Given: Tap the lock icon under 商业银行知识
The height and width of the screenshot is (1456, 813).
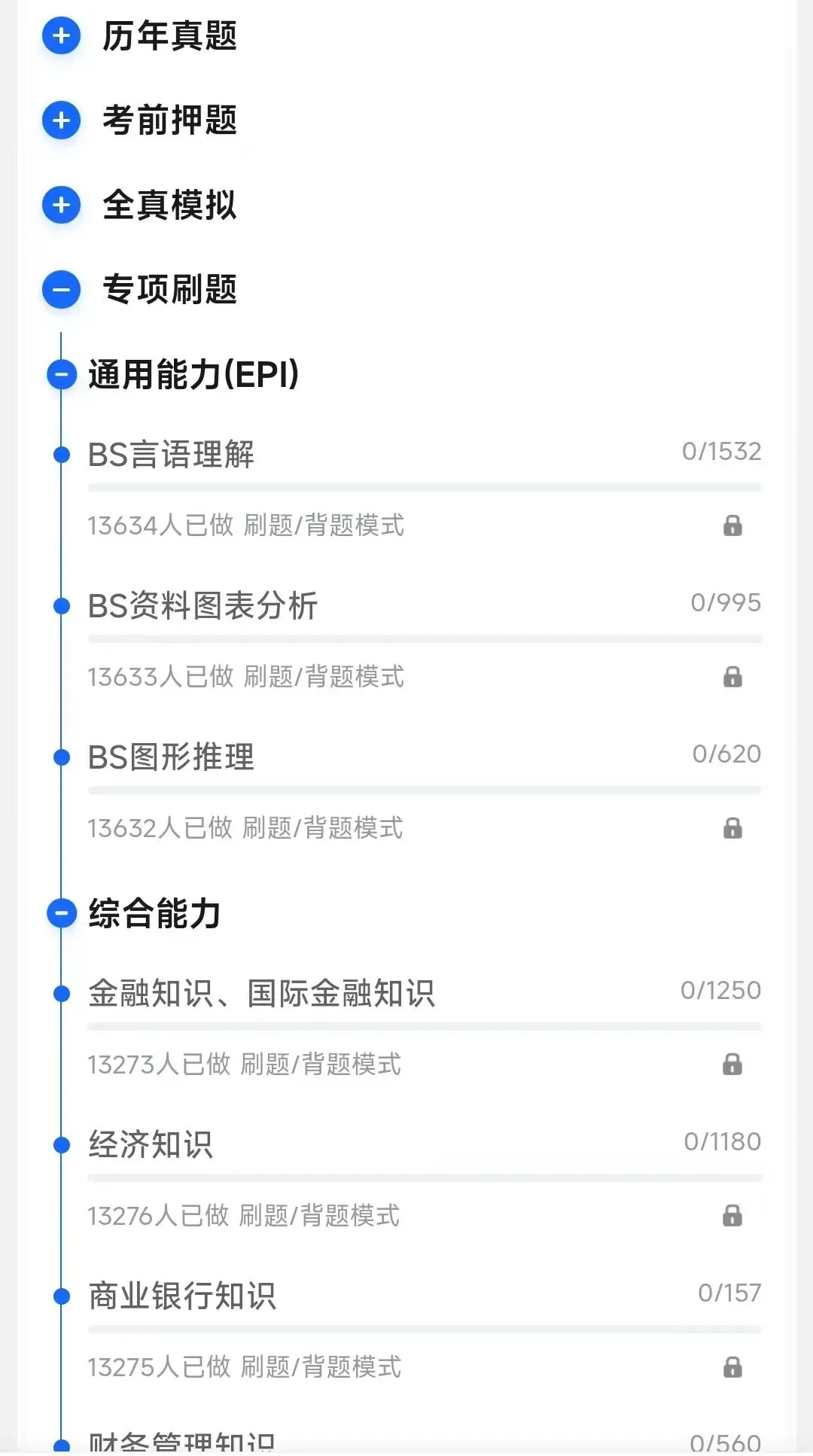Looking at the screenshot, I should coord(732,1367).
